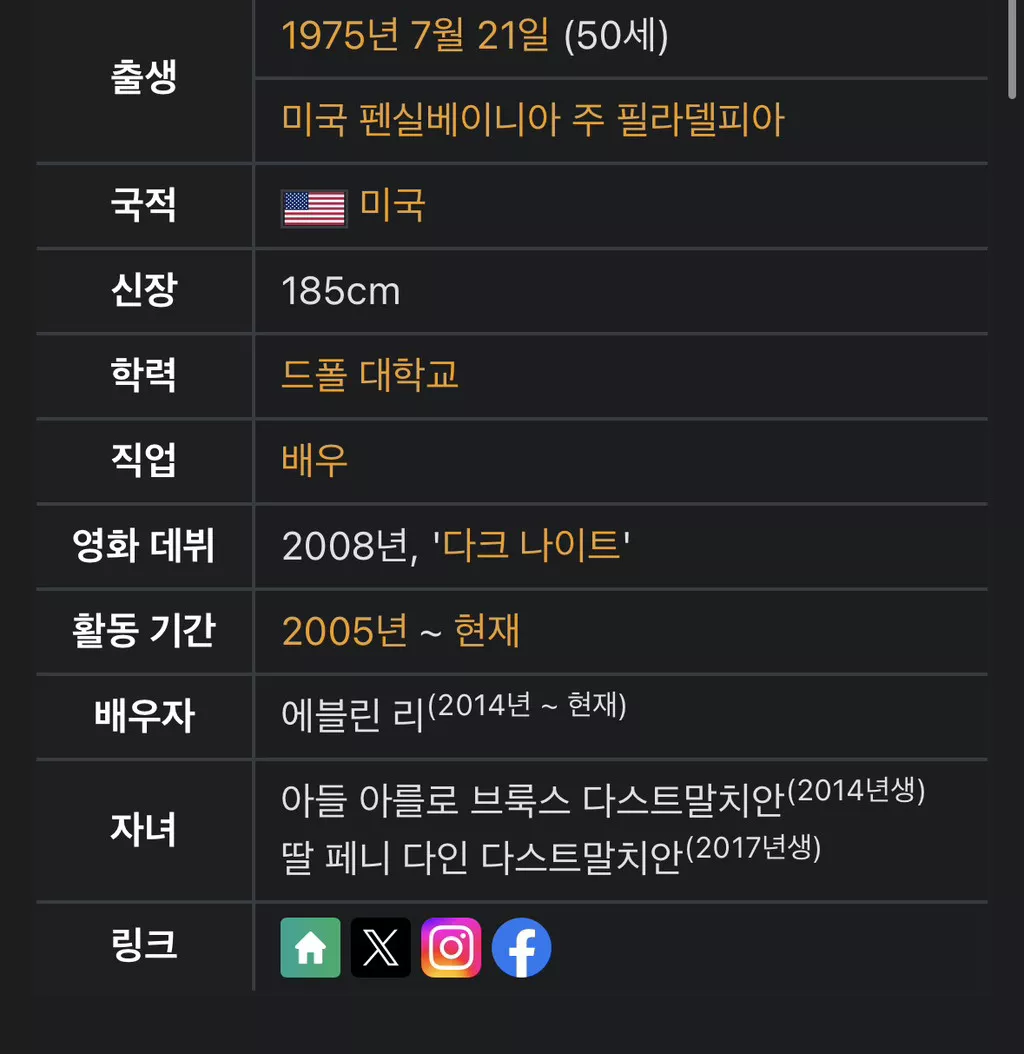This screenshot has width=1024, height=1054.
Task: Open the 2005년 link in 활동 기간
Action: click(x=344, y=631)
